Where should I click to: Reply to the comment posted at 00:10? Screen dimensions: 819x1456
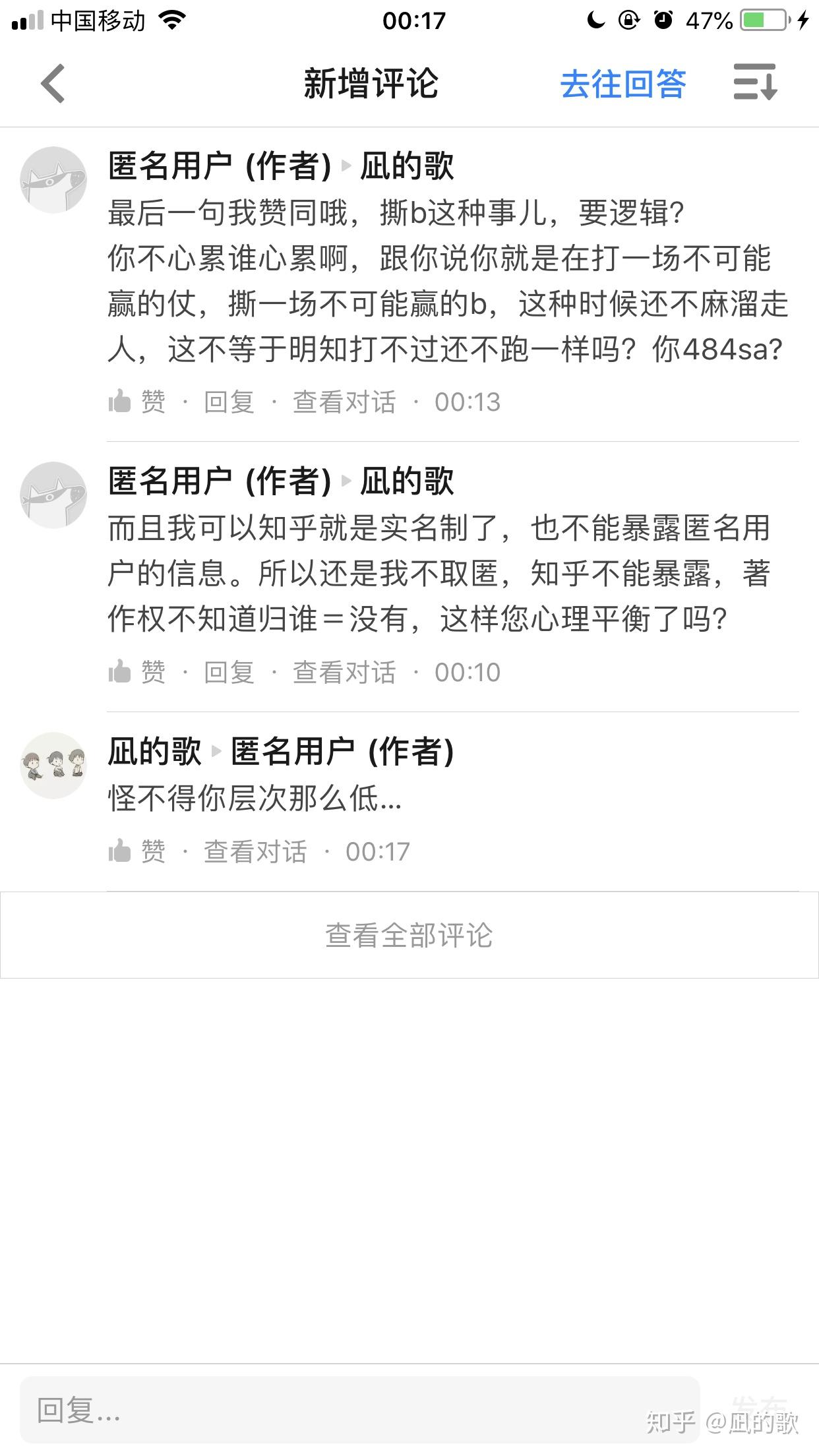click(229, 672)
